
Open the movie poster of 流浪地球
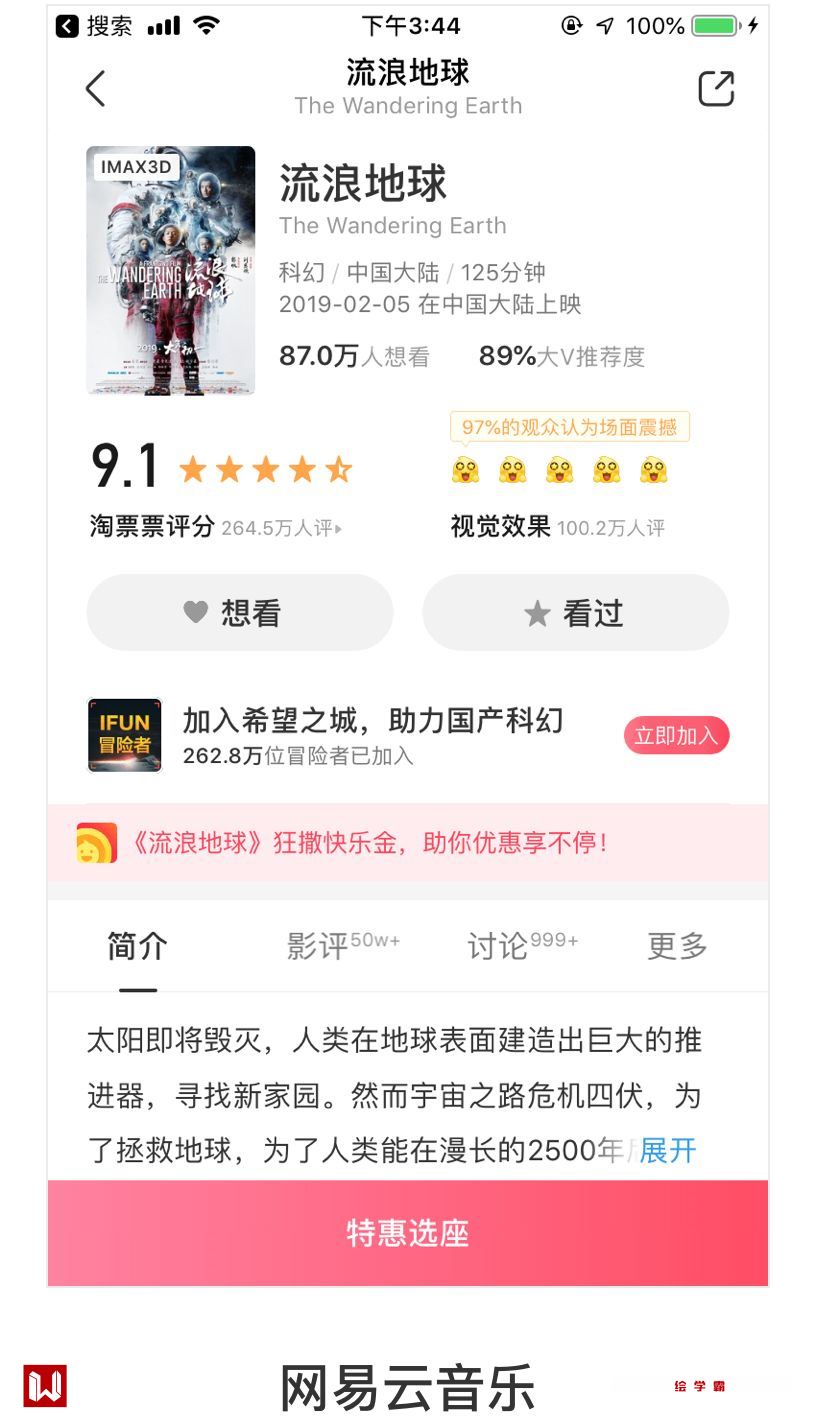(171, 270)
